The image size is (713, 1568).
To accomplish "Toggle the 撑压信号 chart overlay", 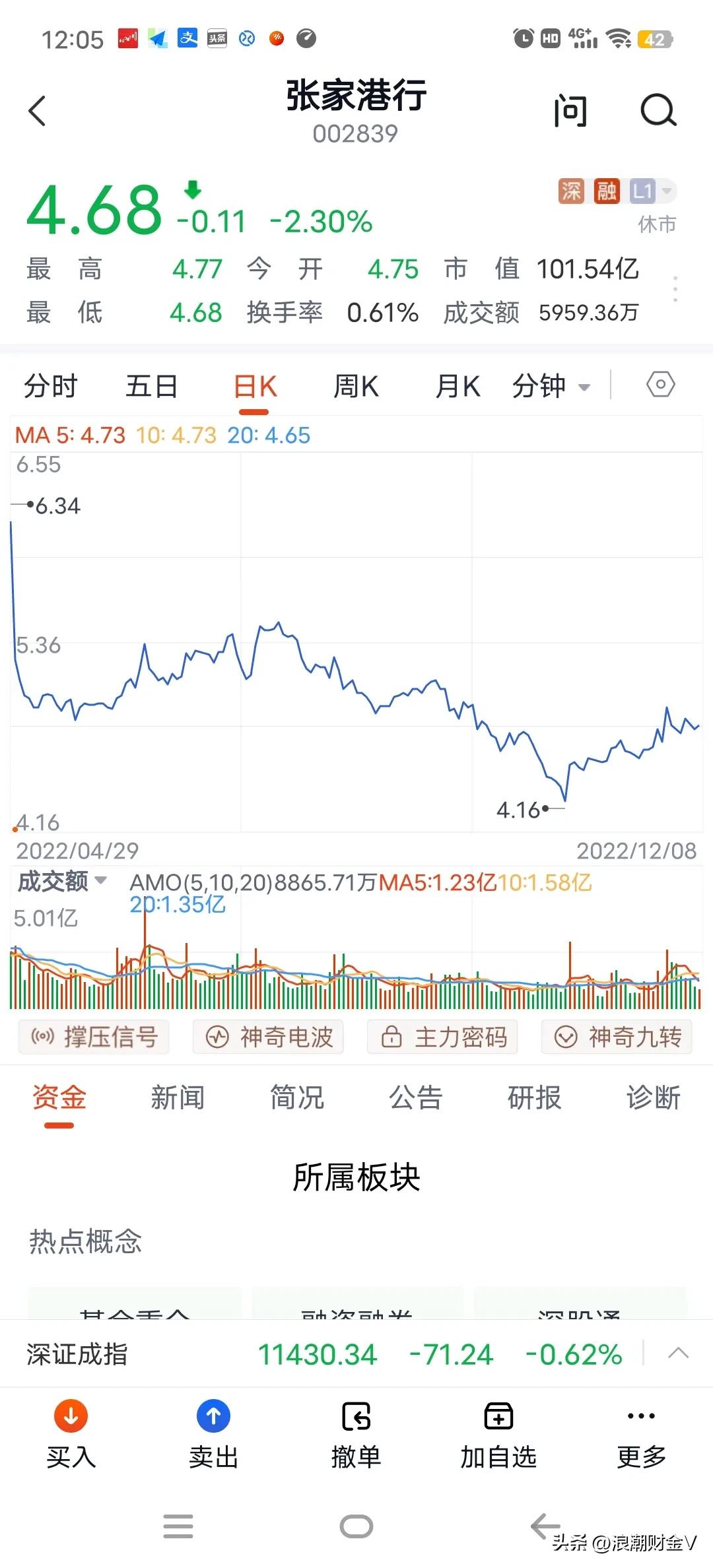I will tap(92, 1036).
